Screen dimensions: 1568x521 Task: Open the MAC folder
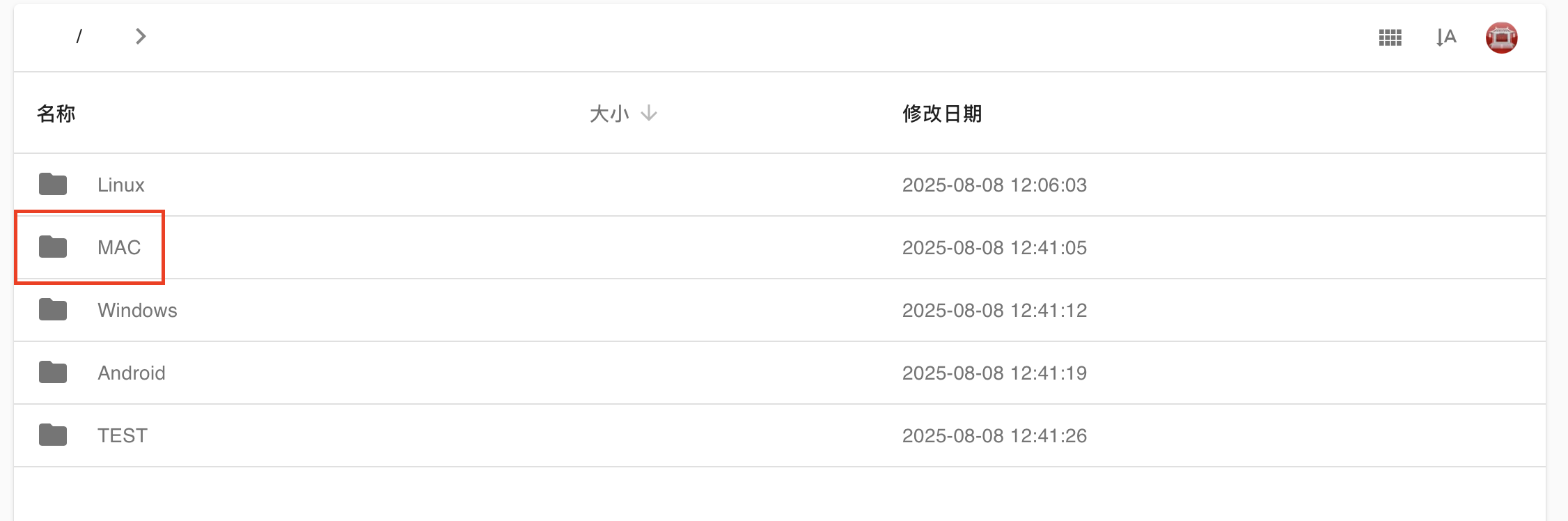(118, 247)
